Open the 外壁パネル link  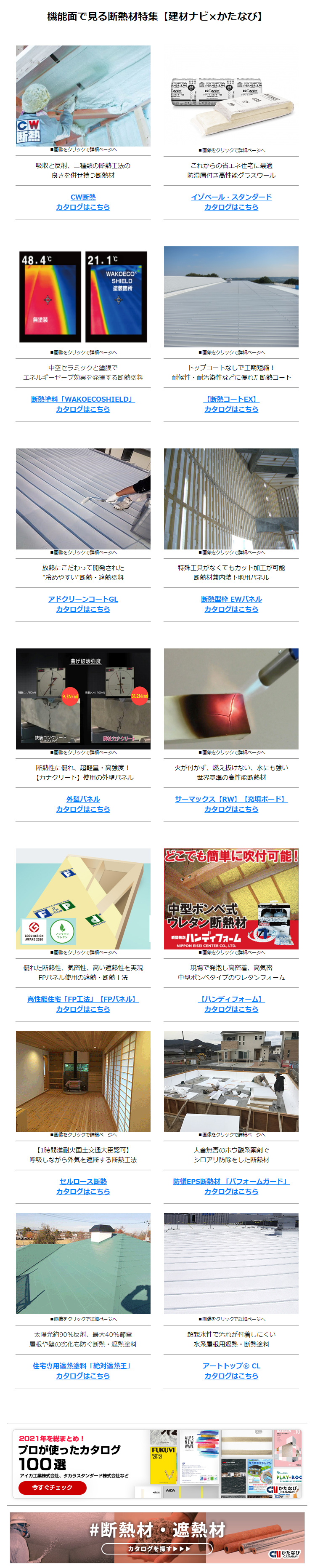pyautogui.click(x=83, y=799)
